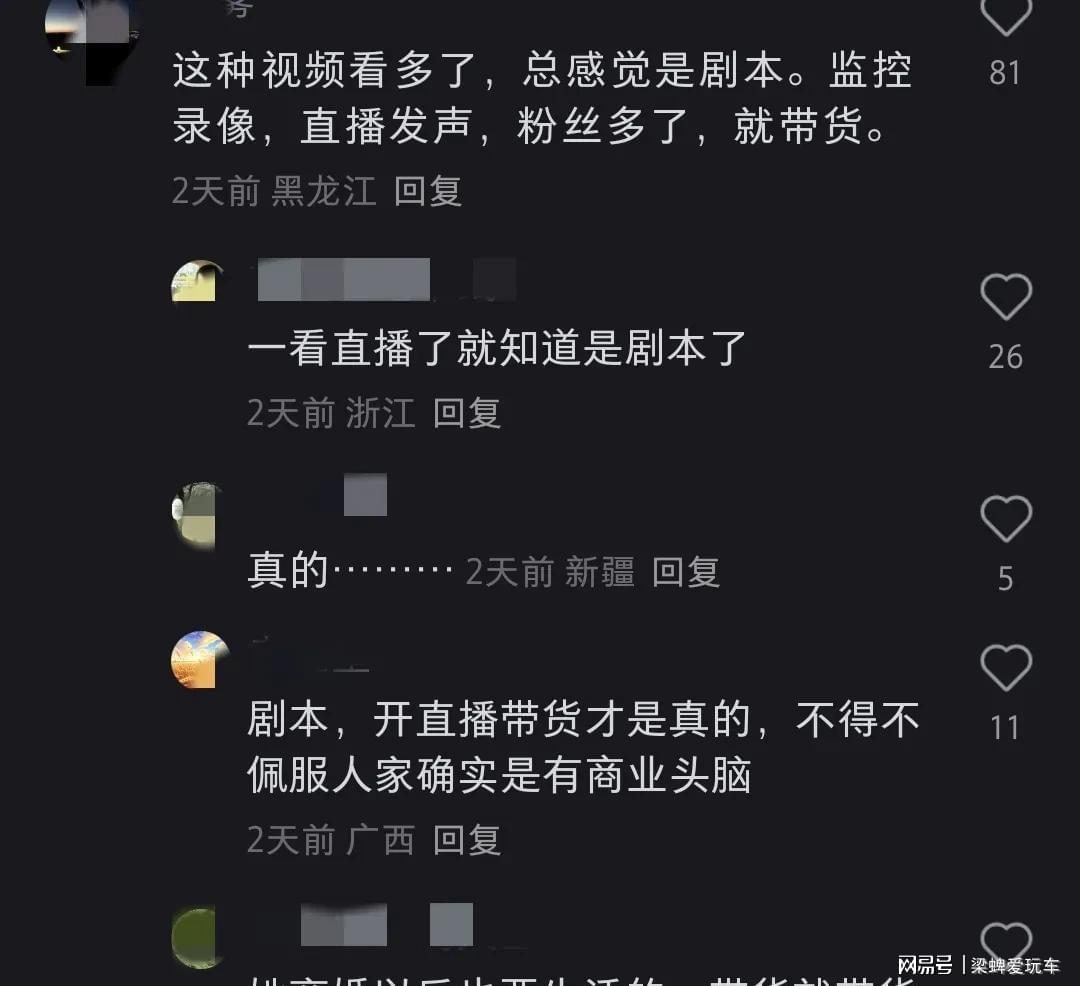1080x986 pixels.
Task: Reply to the comment from 新疆
Action: (x=686, y=572)
